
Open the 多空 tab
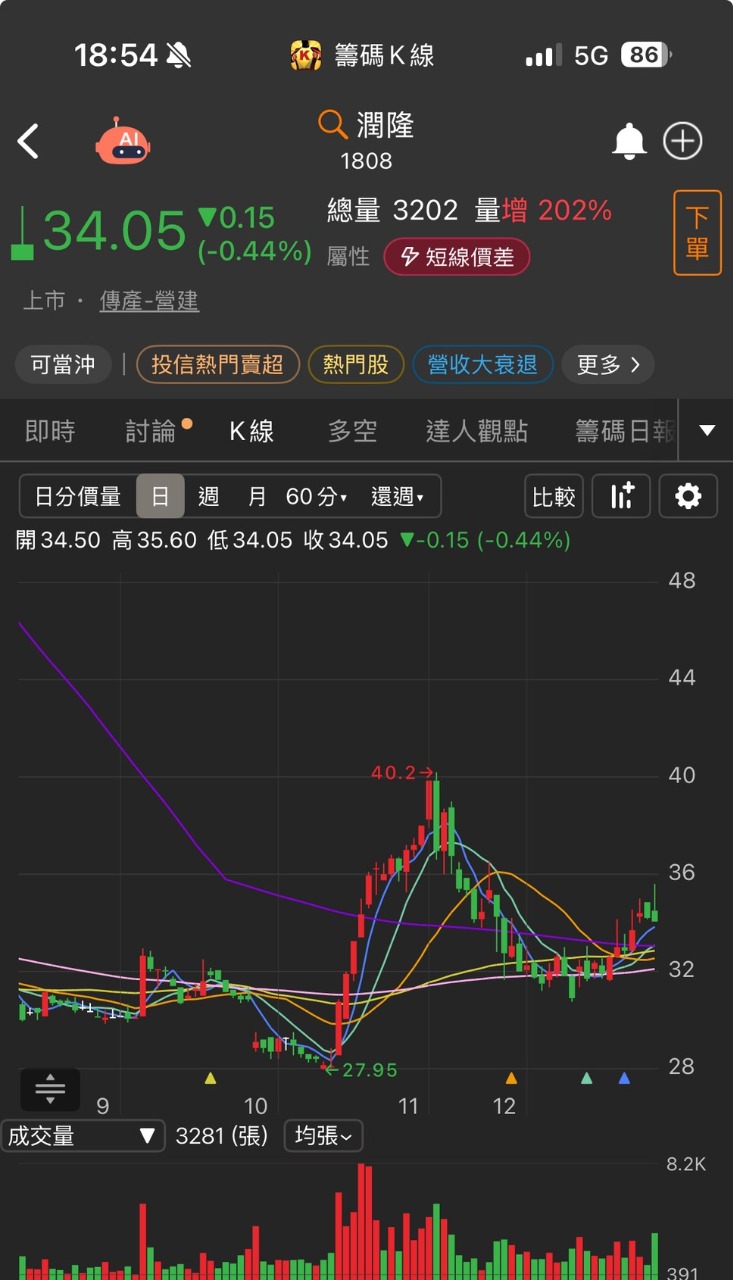click(x=352, y=431)
